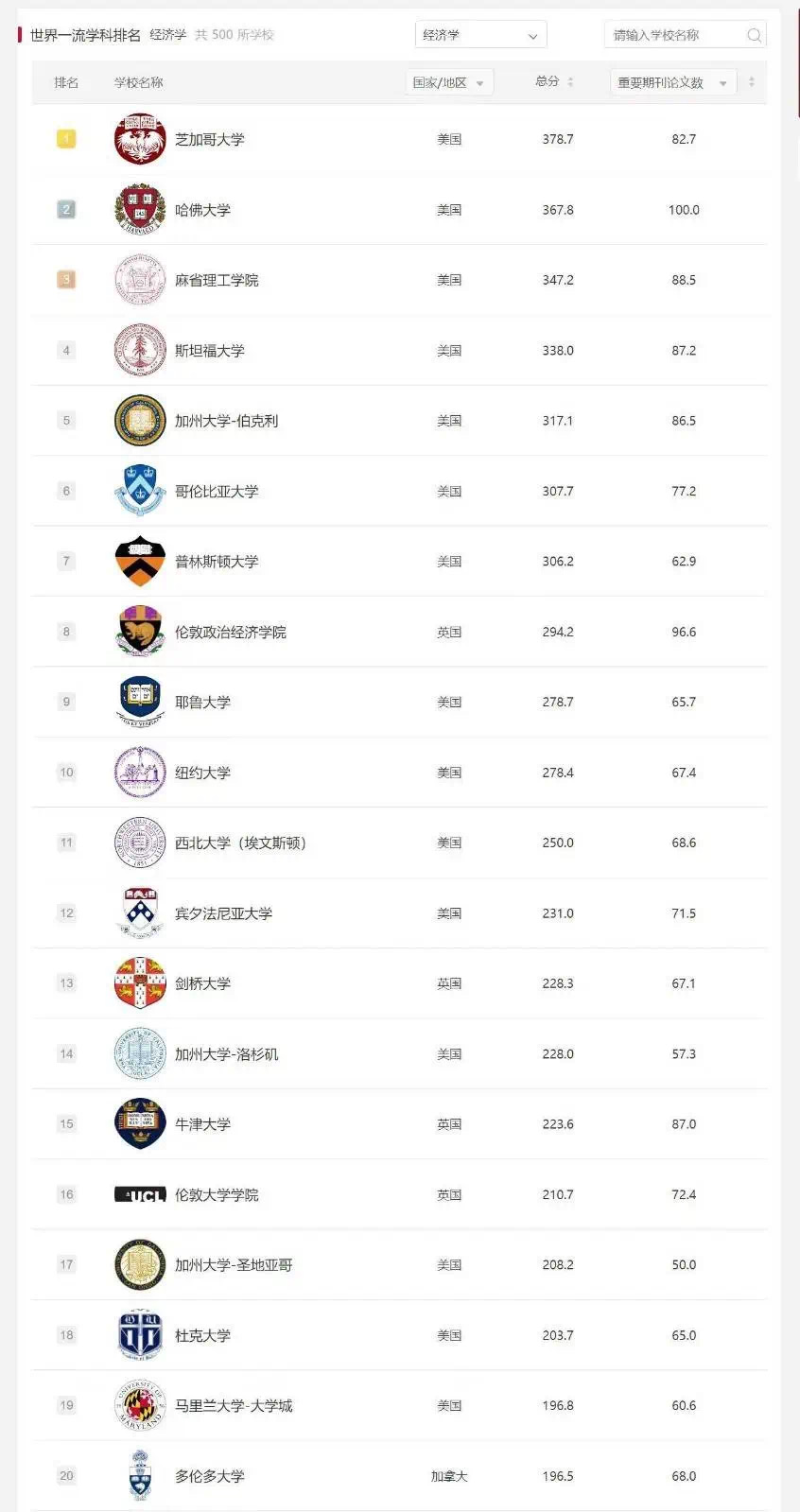
Task: Tap the magnifier icon in the search box
Action: 754,36
